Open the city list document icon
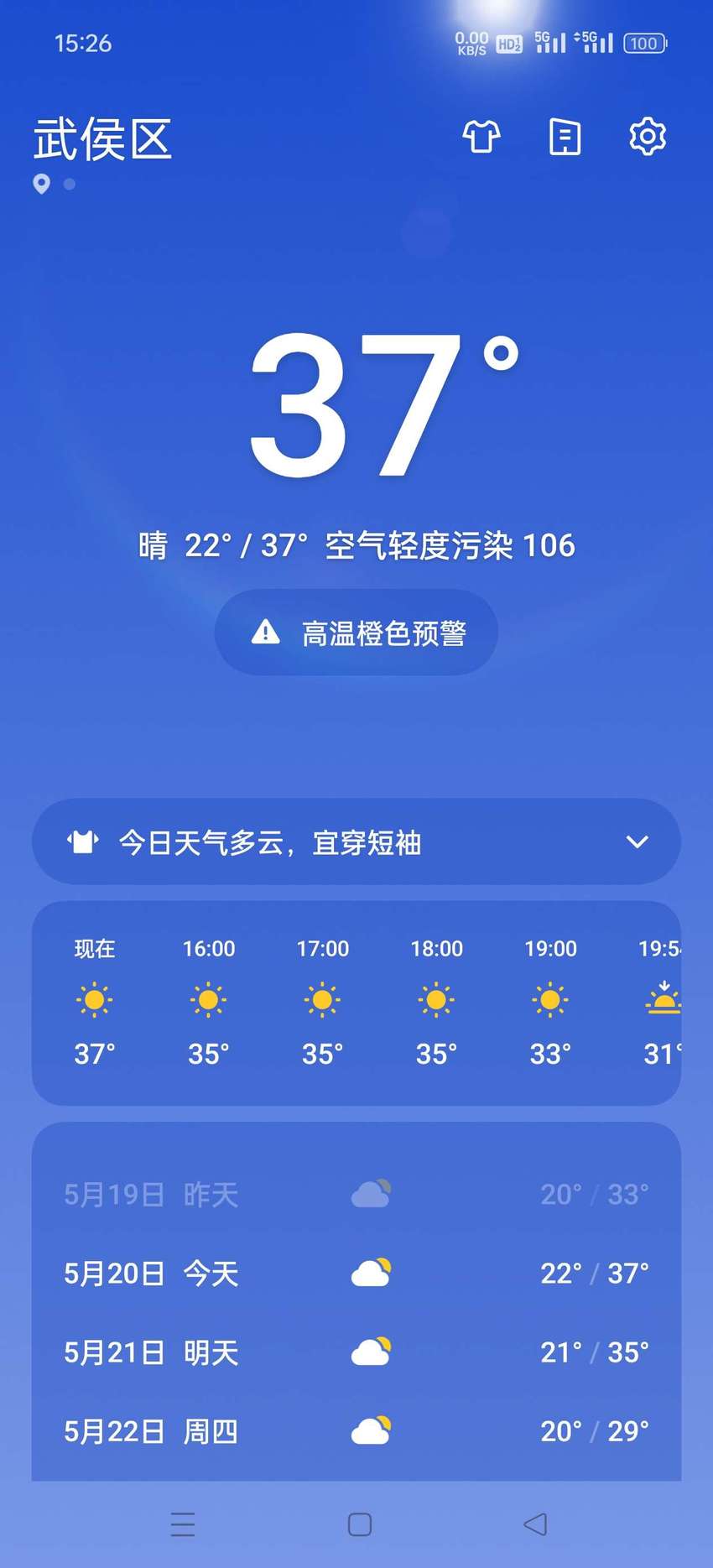The image size is (713, 1568). [565, 137]
